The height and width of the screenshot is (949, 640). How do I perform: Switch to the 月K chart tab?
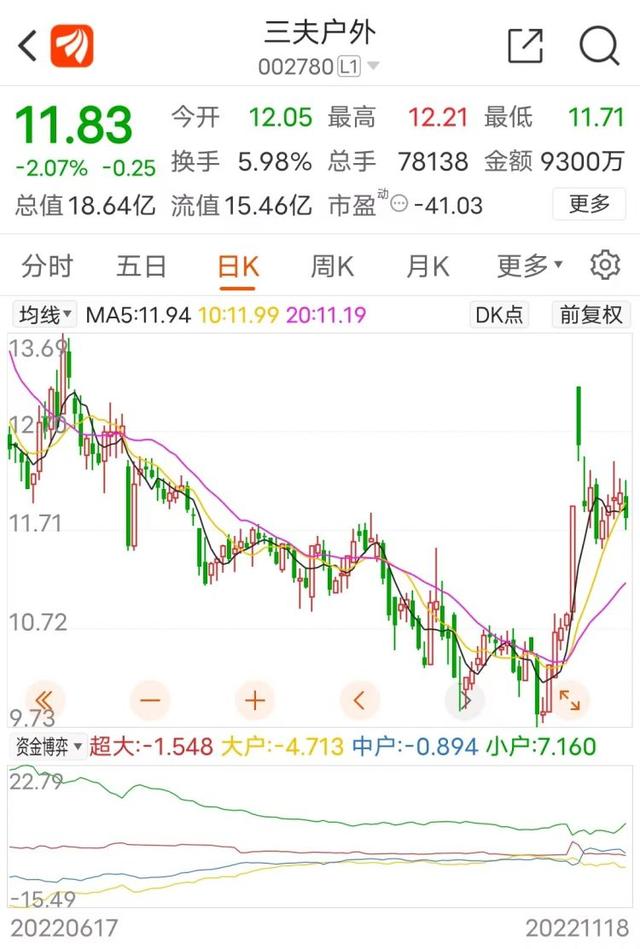pos(427,266)
